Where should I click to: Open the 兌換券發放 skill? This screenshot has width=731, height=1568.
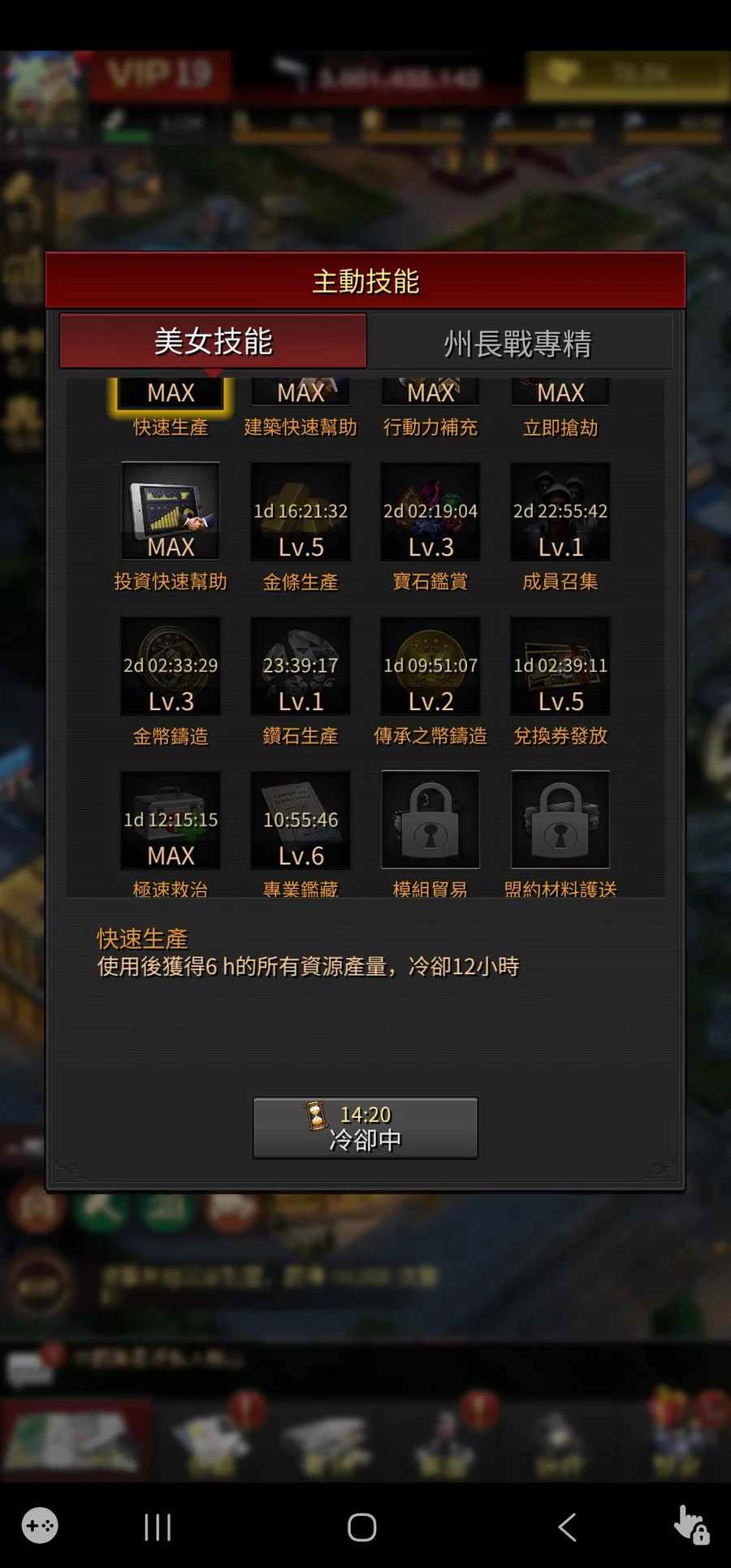(x=560, y=666)
